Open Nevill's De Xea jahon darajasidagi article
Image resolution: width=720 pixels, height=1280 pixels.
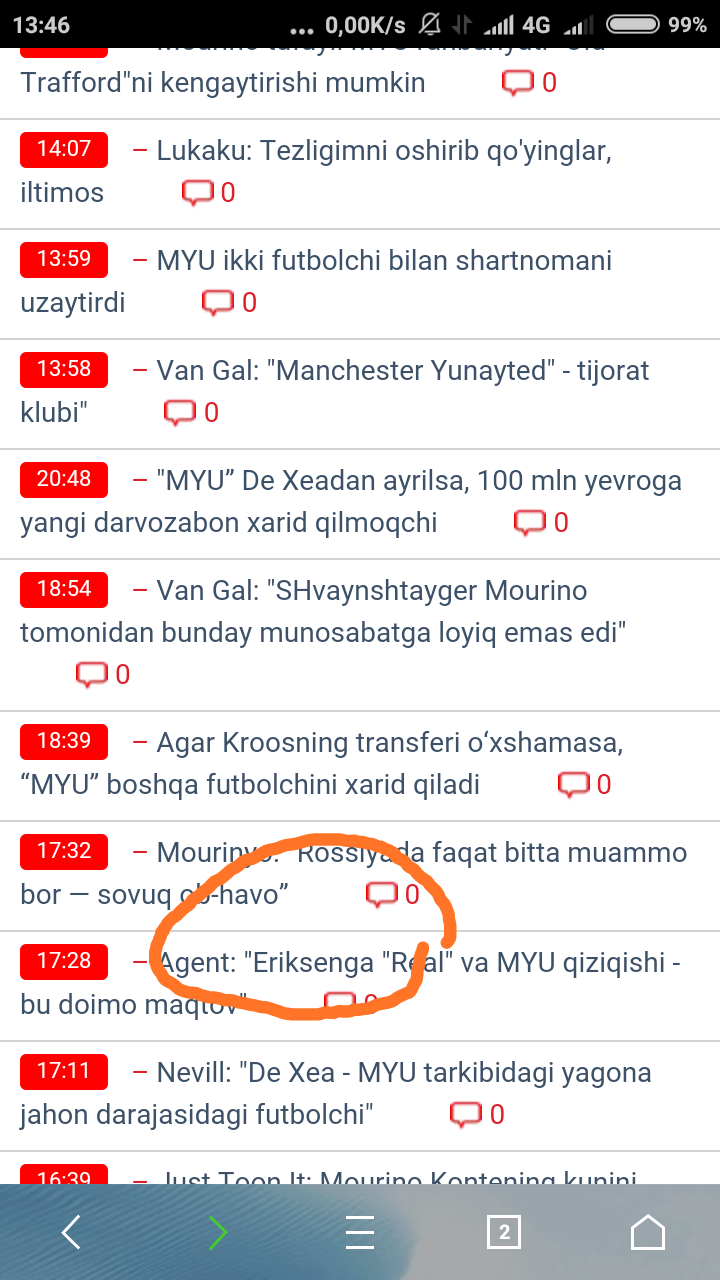pyautogui.click(x=404, y=1073)
